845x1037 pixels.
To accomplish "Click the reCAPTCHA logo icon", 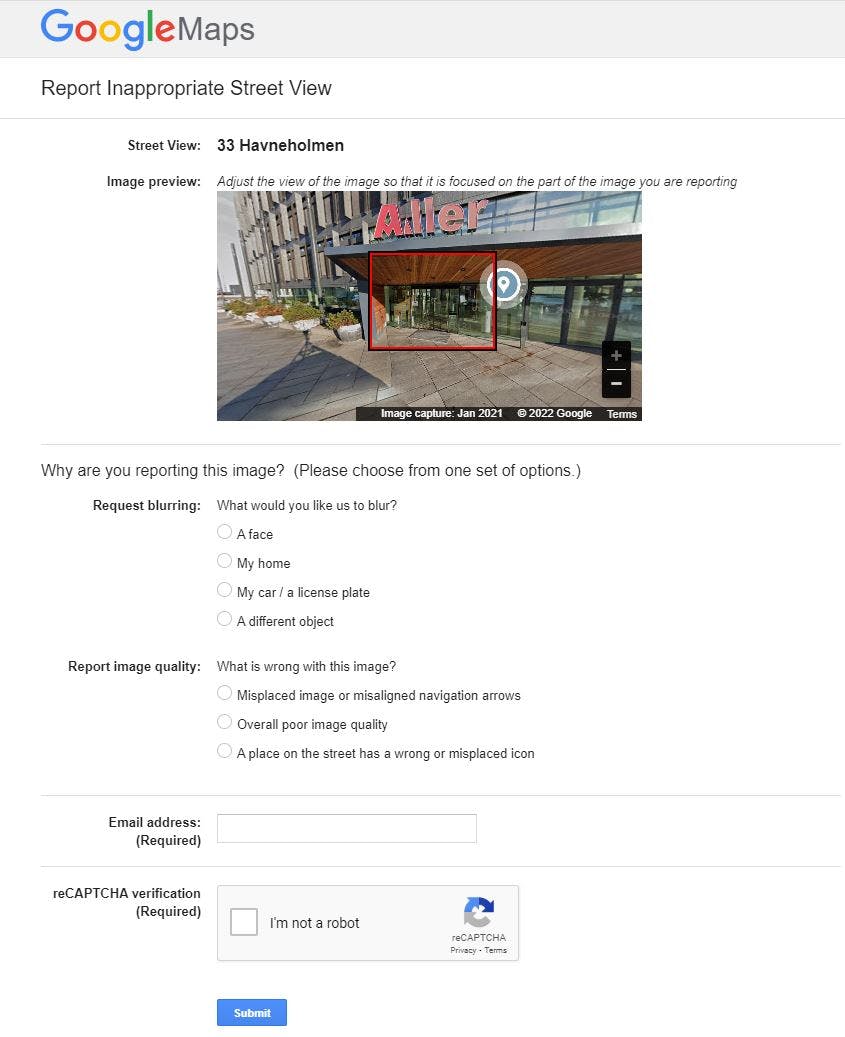I will (479, 913).
